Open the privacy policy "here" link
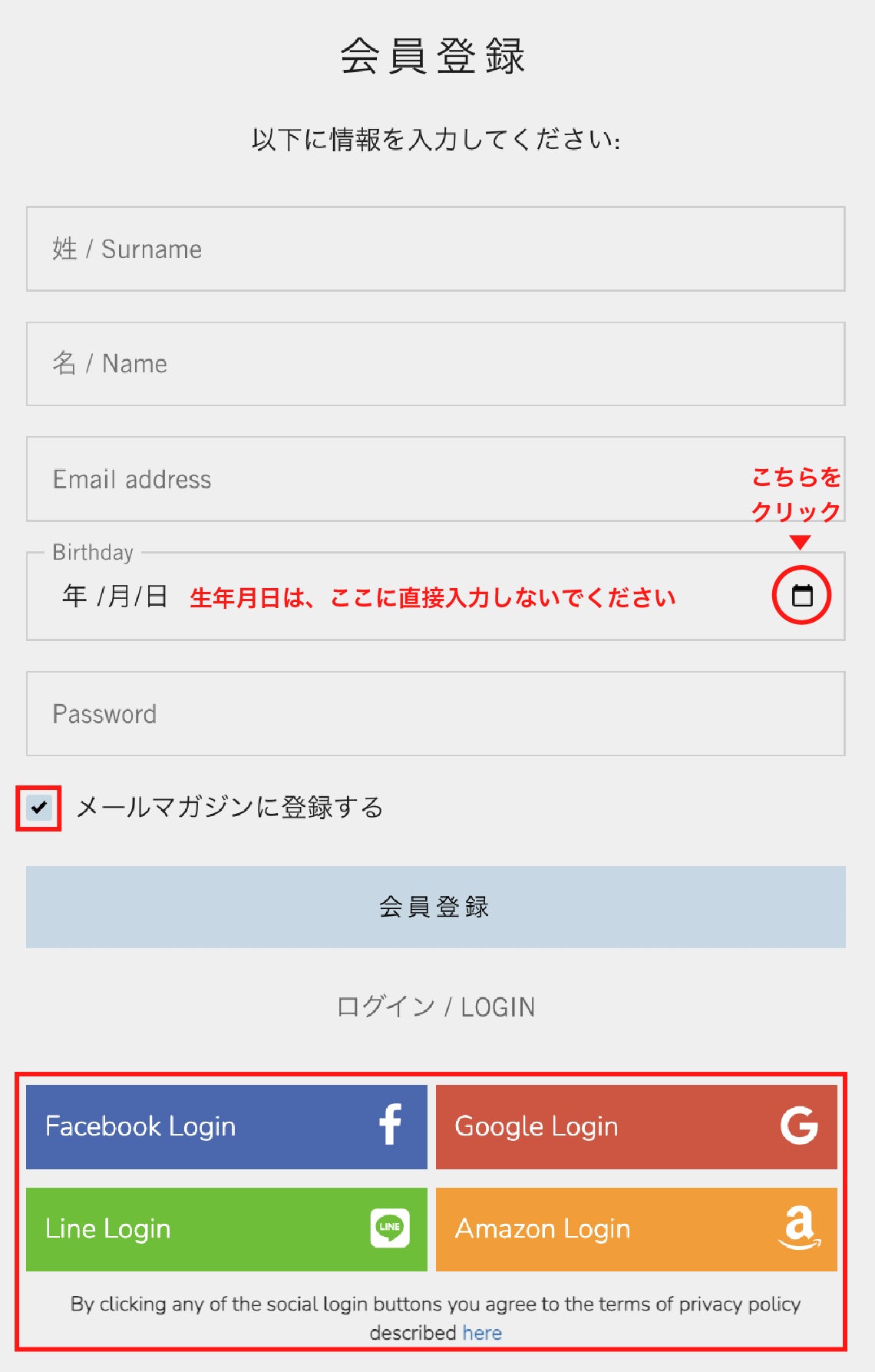 [x=482, y=1333]
